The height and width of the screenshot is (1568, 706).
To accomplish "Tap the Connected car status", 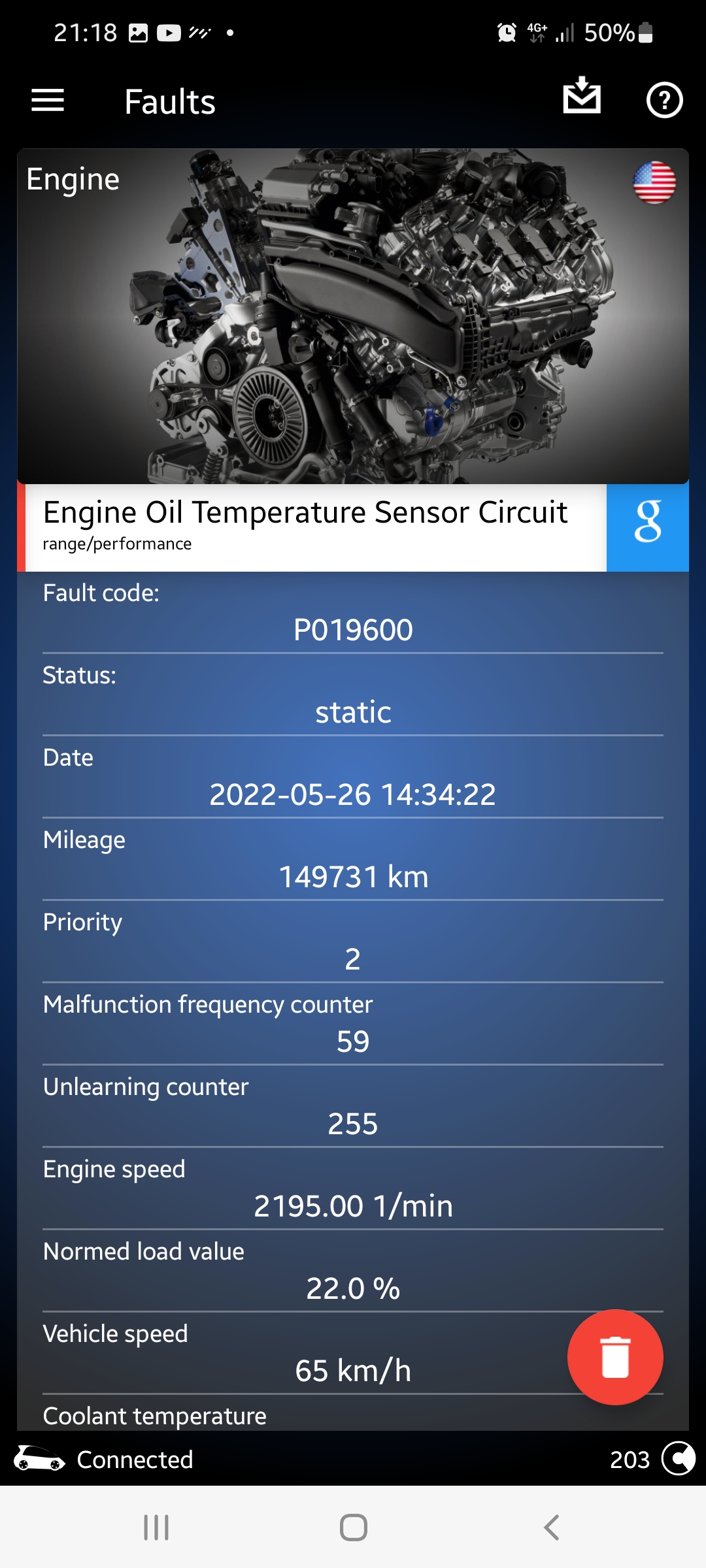I will 103,1459.
